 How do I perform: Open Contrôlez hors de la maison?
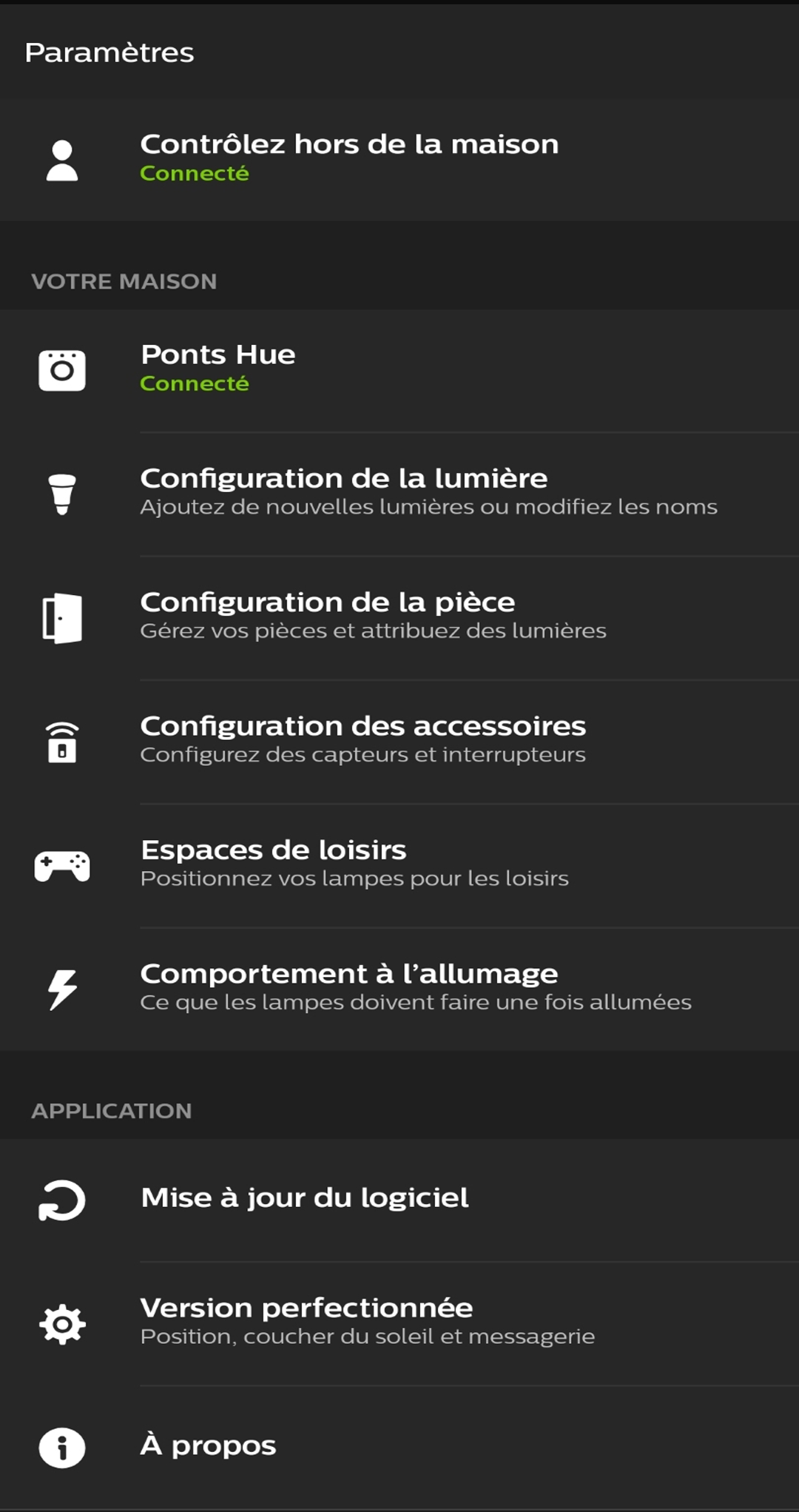349,158
